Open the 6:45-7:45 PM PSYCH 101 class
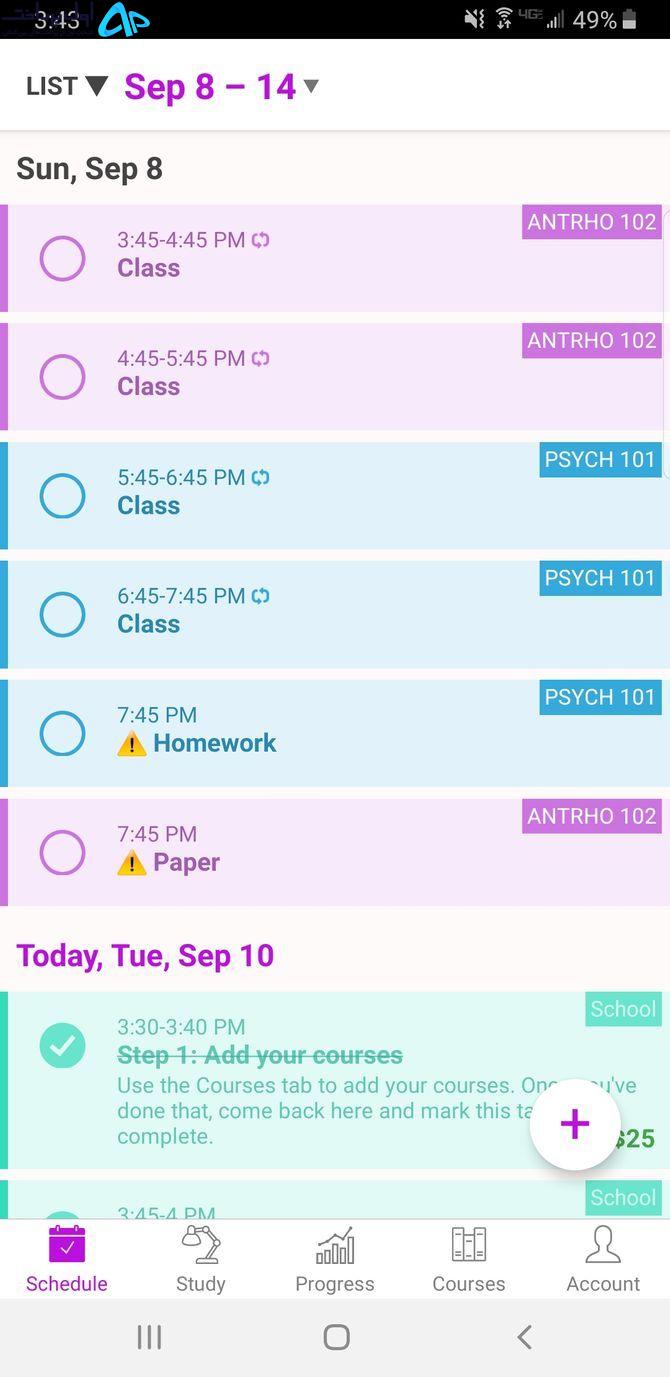The height and width of the screenshot is (1377, 670). (x=335, y=614)
